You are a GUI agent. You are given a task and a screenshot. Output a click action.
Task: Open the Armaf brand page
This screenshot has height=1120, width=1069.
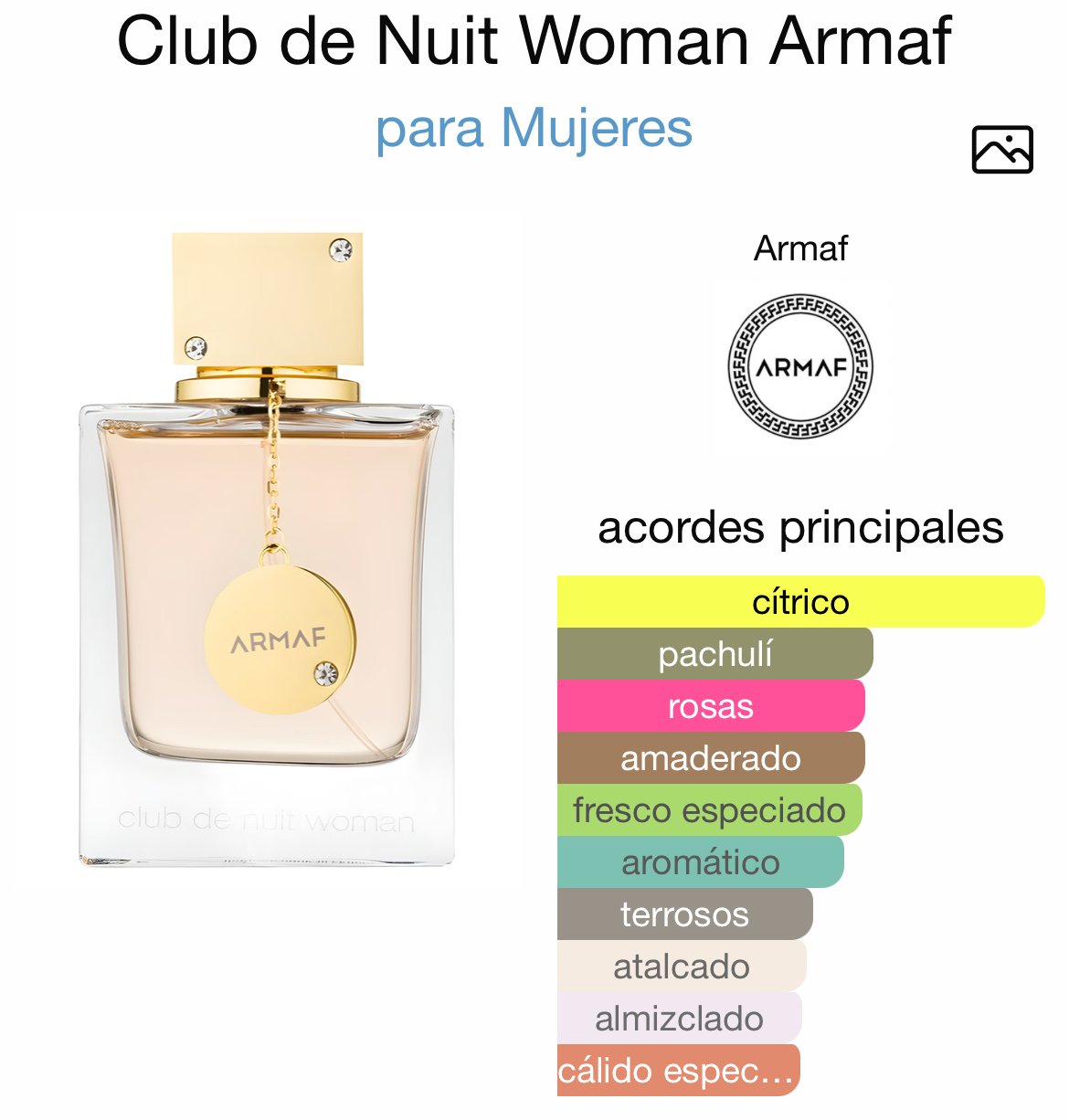(x=800, y=365)
